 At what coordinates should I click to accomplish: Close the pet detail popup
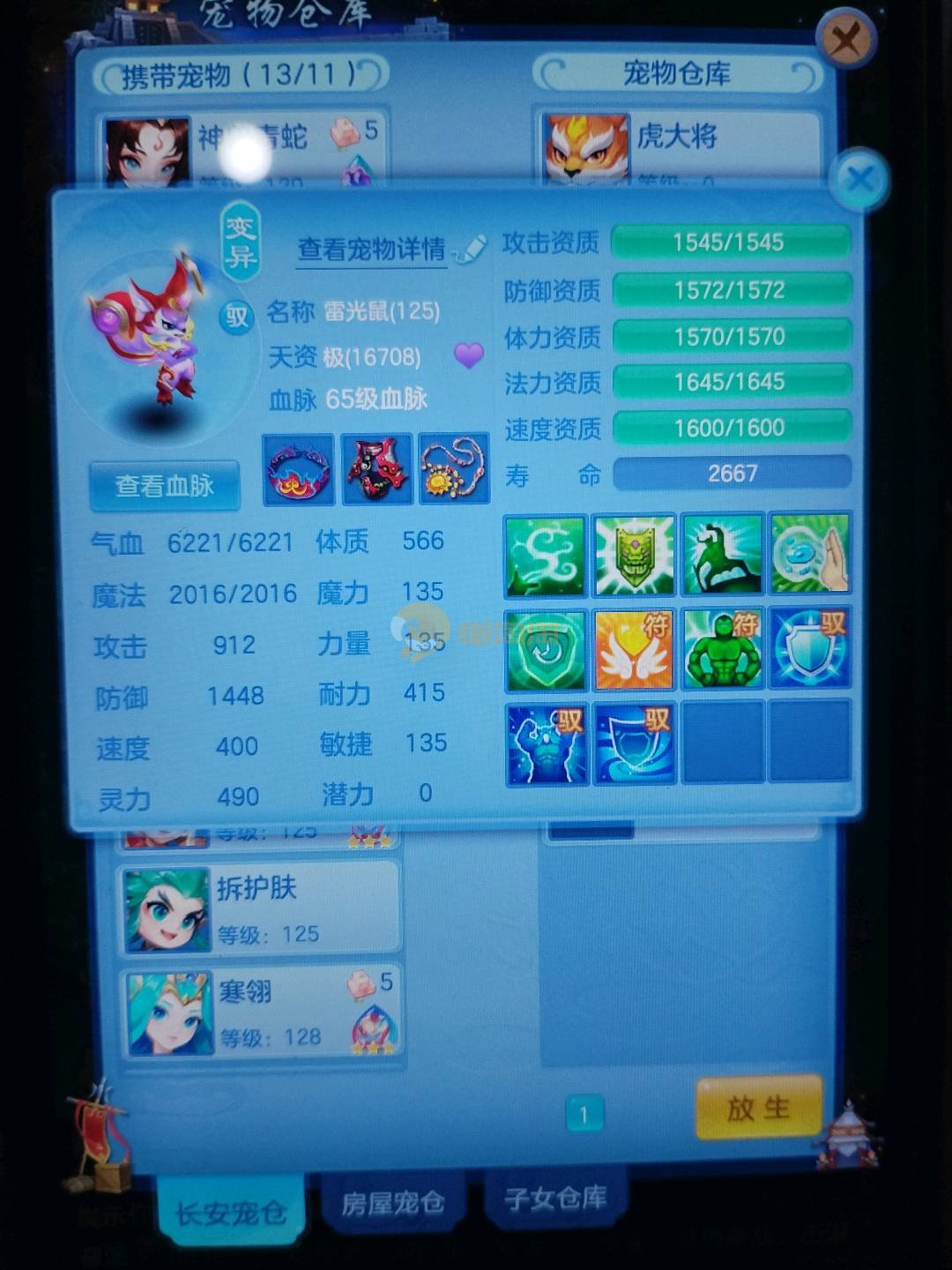[859, 180]
